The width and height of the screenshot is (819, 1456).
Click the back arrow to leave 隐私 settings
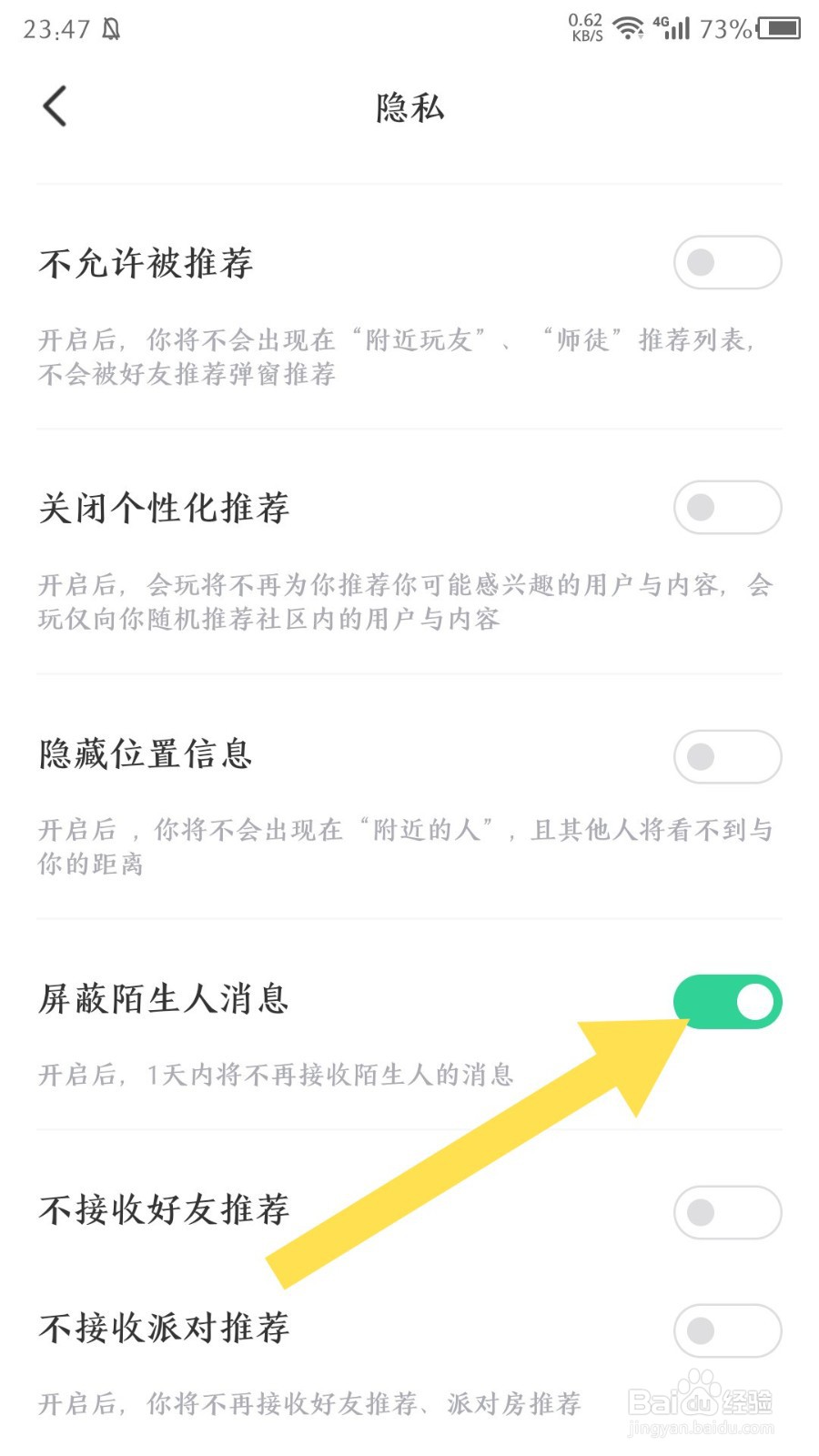(x=55, y=105)
